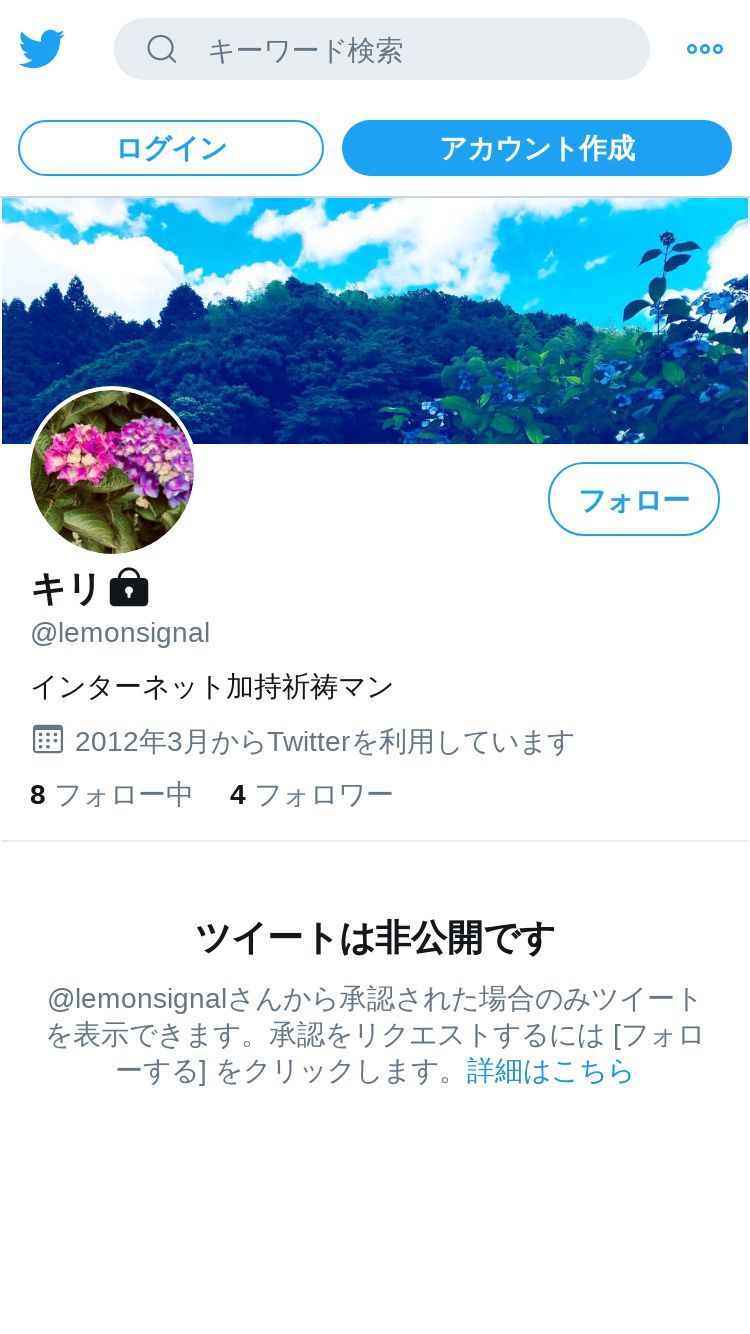Open the キーワード検索 search field
This screenshot has width=750, height=1334.
(382, 49)
